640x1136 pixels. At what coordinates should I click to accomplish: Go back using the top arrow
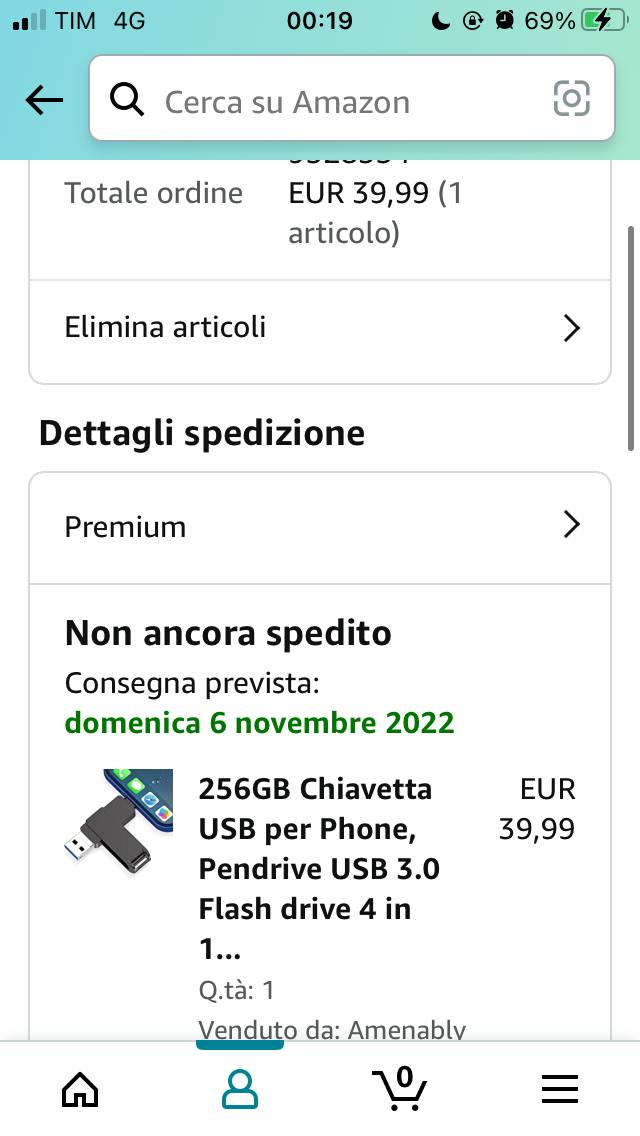[44, 100]
